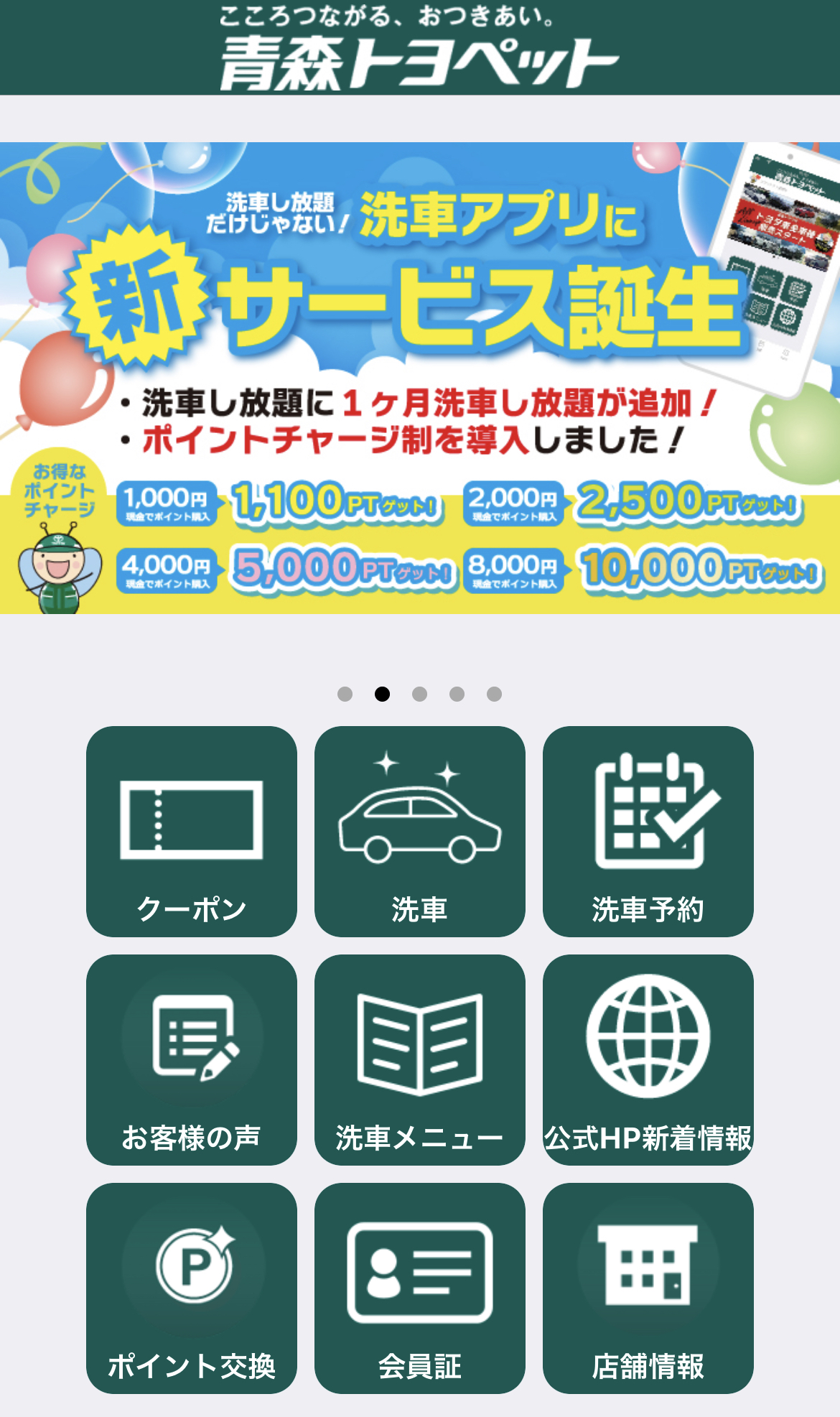Open the 洗車 car wash tile
840x1417 pixels.
419,831
